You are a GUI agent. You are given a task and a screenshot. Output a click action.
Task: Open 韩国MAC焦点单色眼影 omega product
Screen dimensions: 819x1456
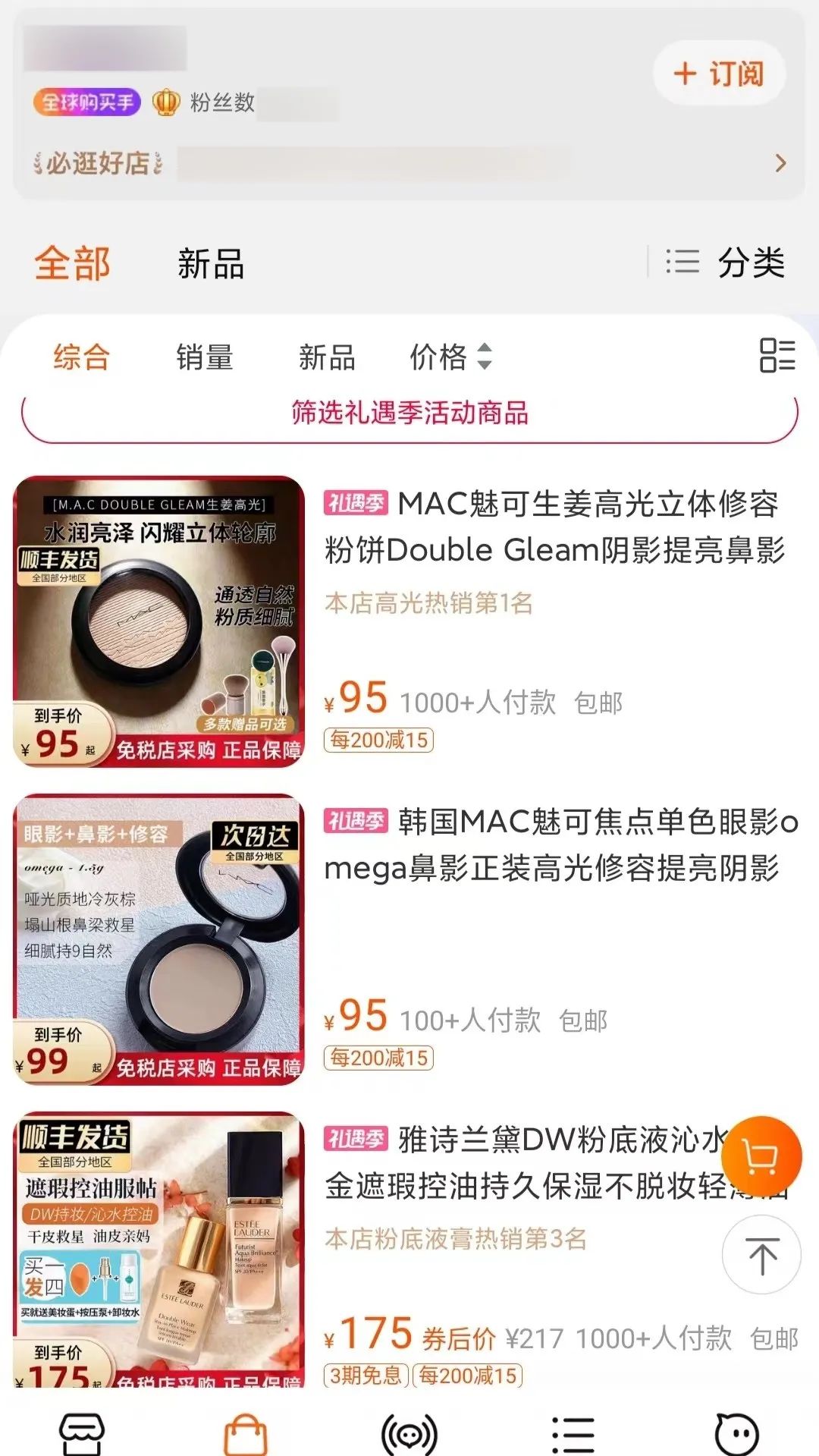(554, 846)
